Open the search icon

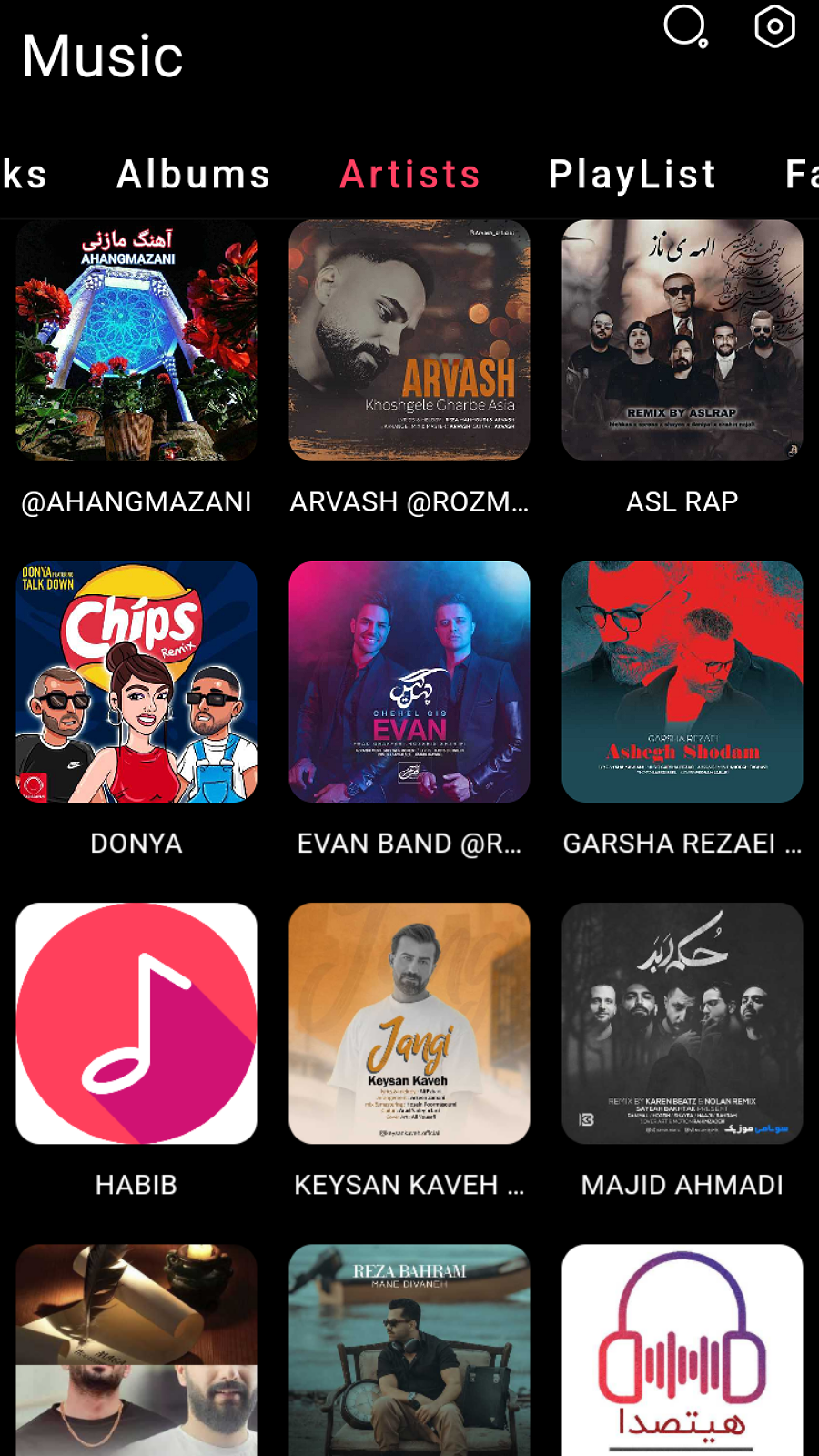685,26
